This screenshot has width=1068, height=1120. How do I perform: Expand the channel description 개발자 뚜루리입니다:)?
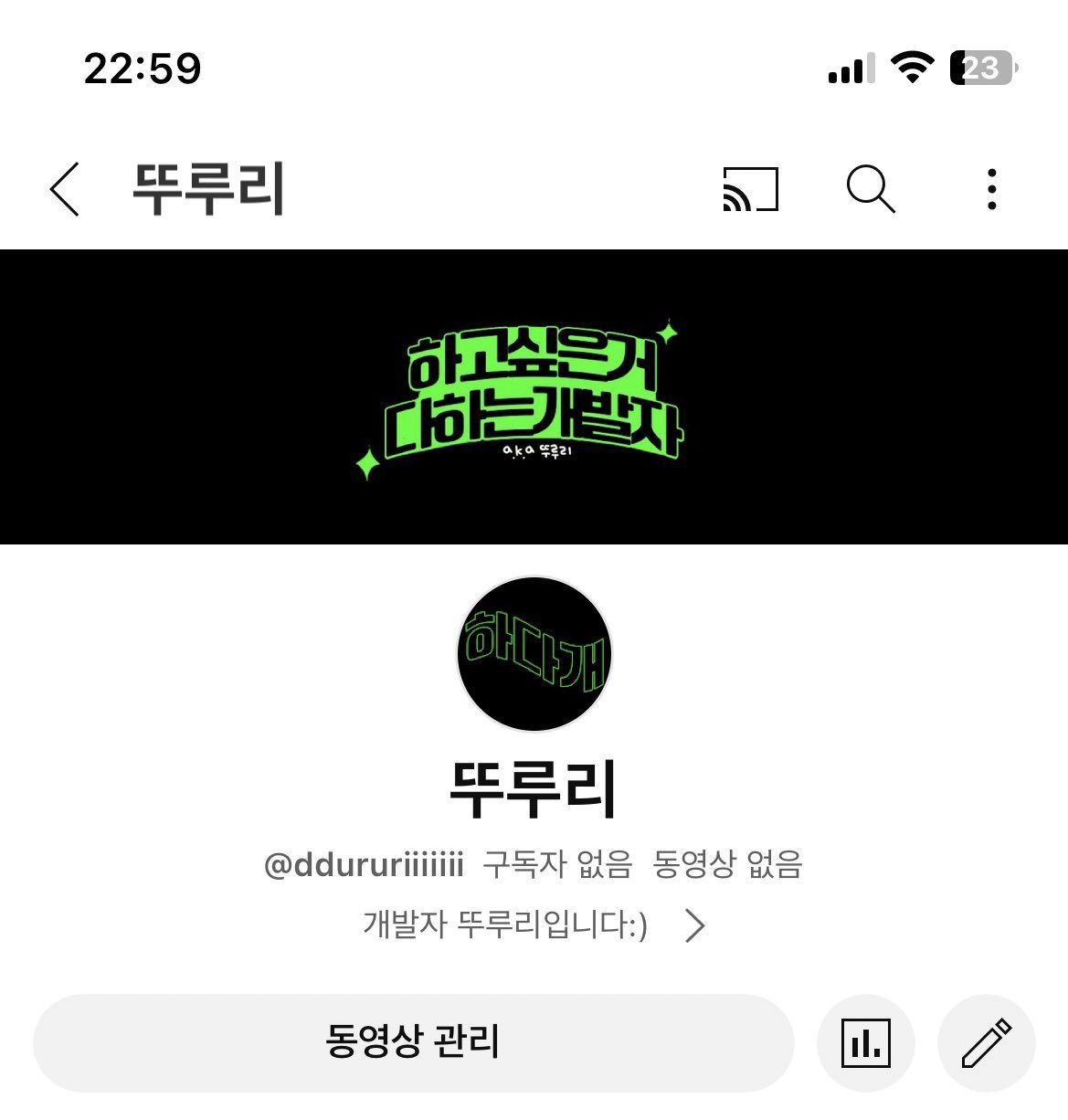(694, 925)
